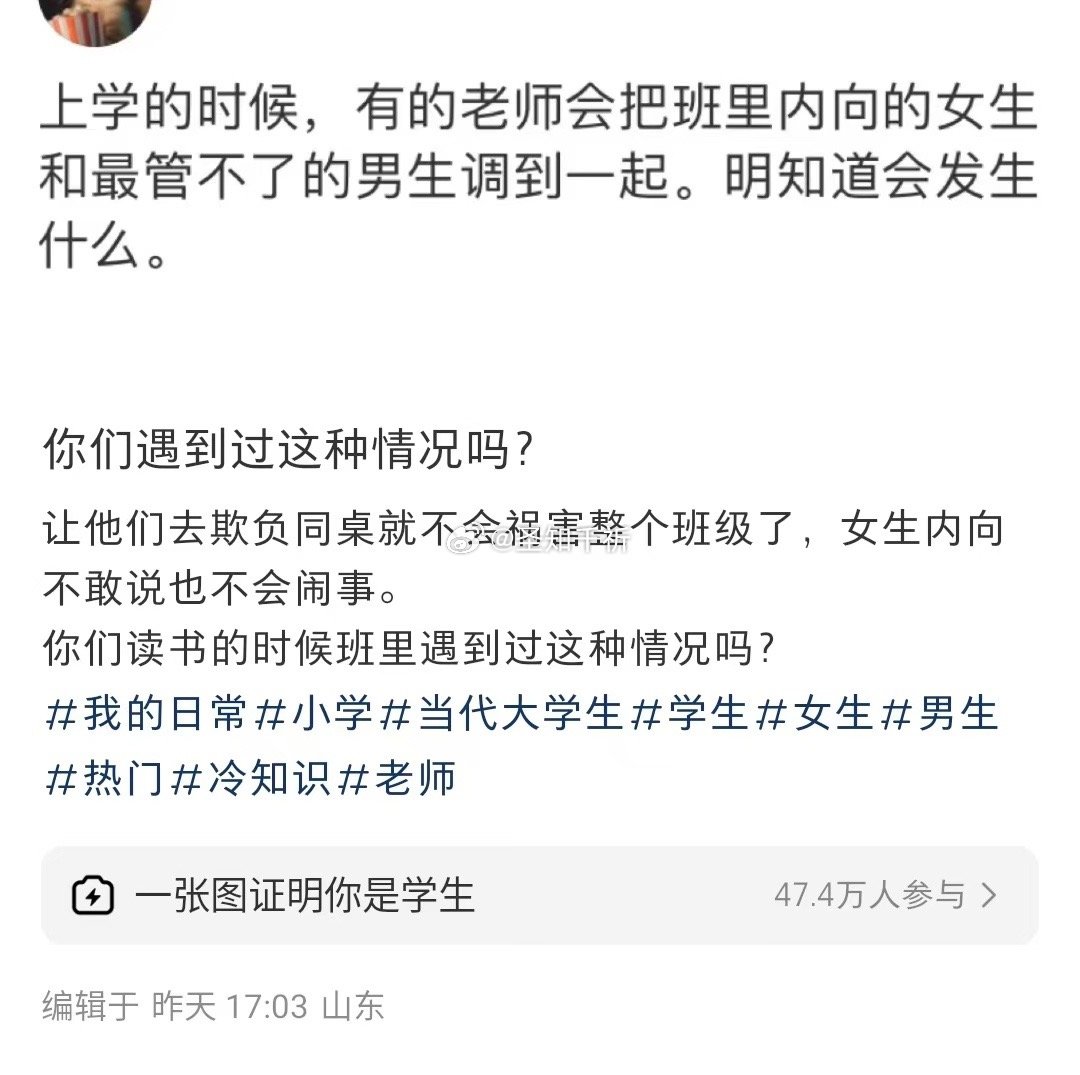Open the #女生 hashtag
This screenshot has width=1080, height=1075.
[818, 715]
